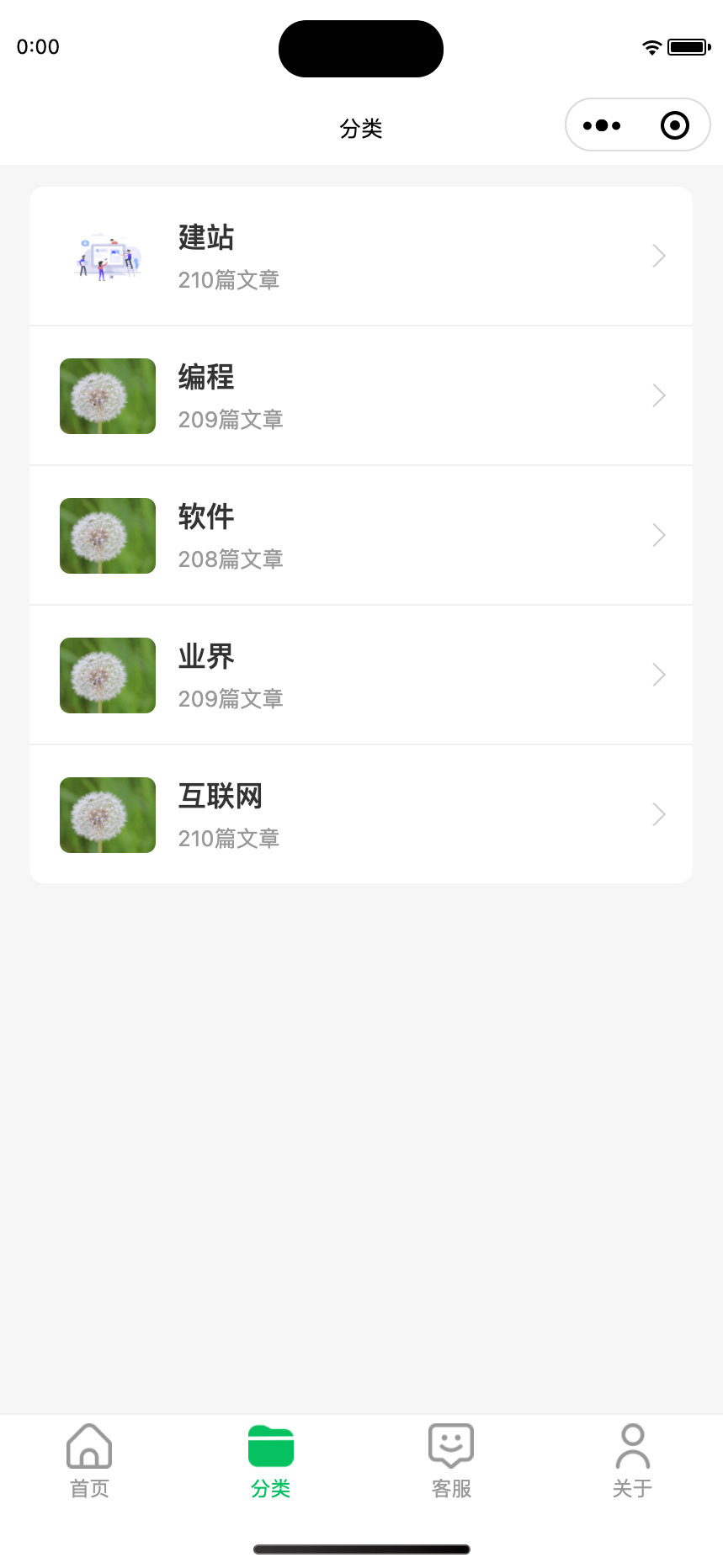This screenshot has height=1568, width=723.
Task: Tap the clock showing 0:00 in status bar
Action: [x=37, y=47]
